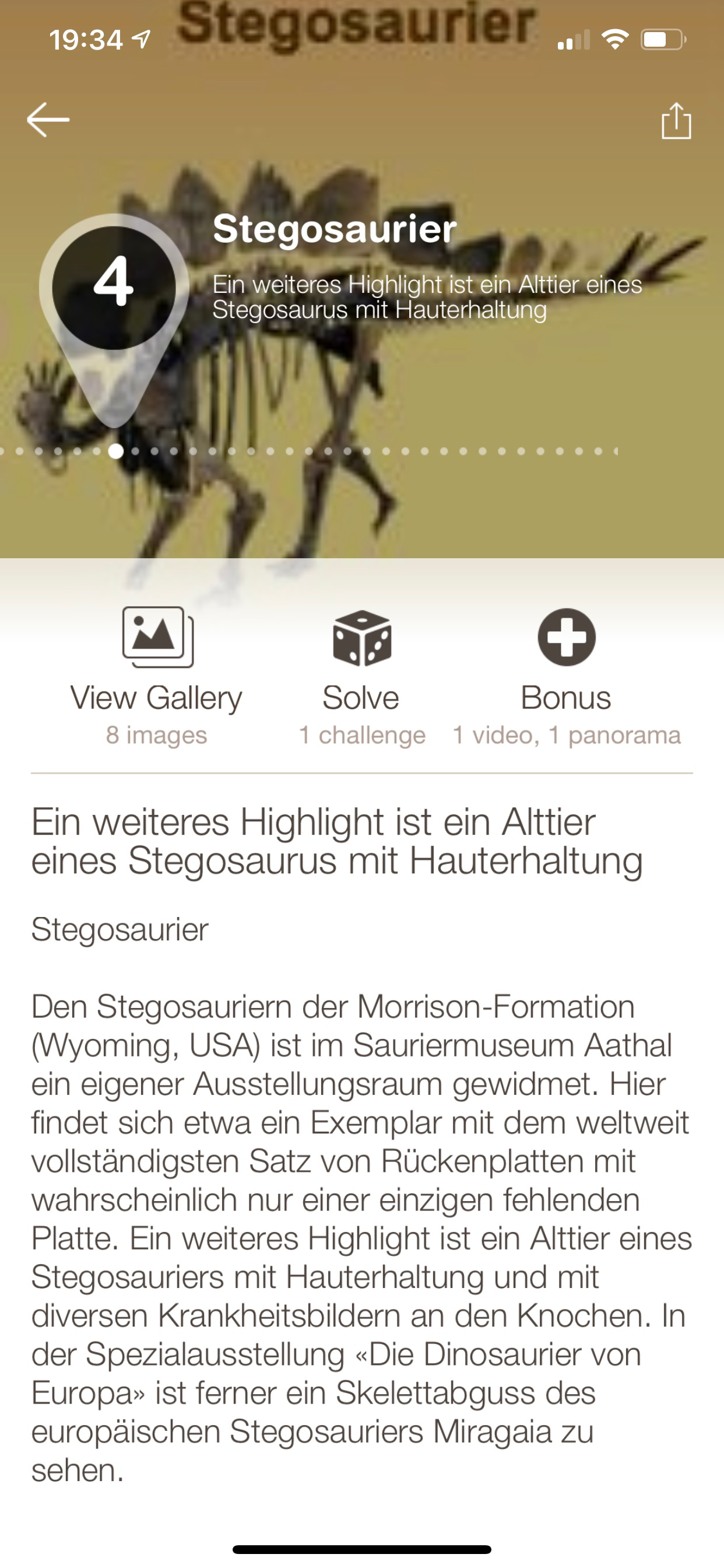Open View Gallery with 8 images
The width and height of the screenshot is (724, 1568).
(157, 674)
